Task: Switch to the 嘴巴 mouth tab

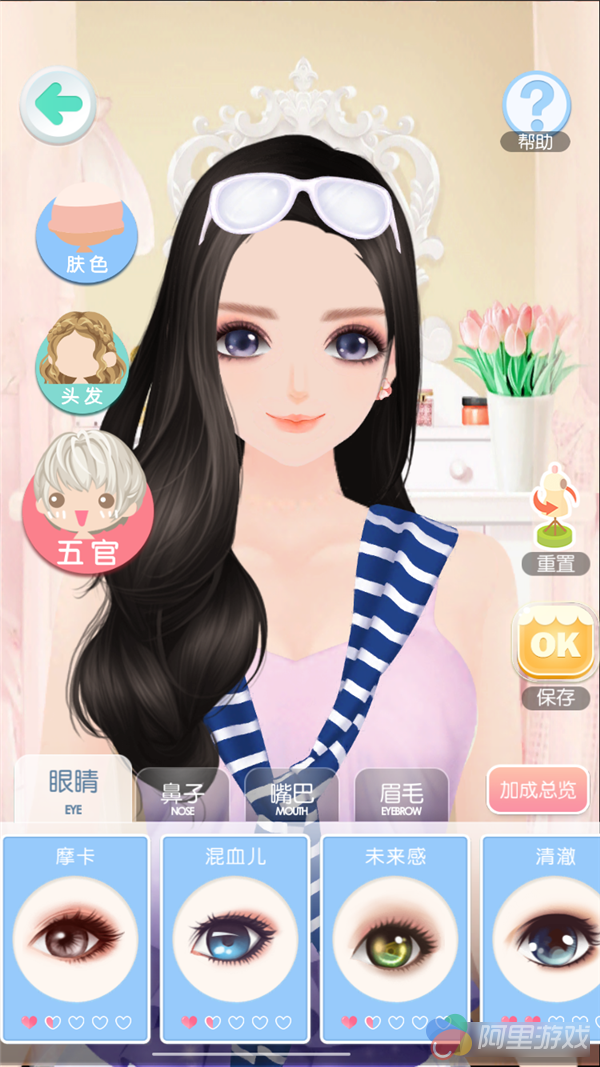Action: (x=292, y=797)
